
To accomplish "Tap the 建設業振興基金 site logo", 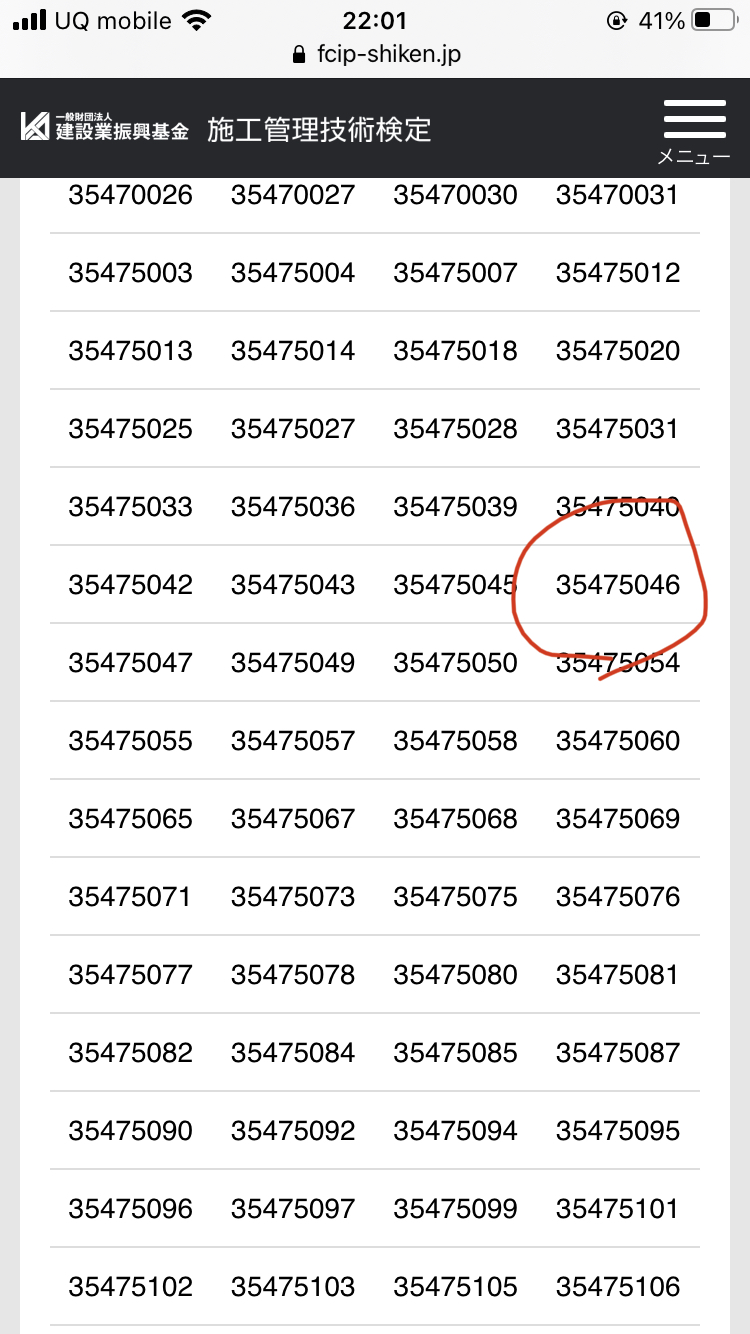I will 104,128.
